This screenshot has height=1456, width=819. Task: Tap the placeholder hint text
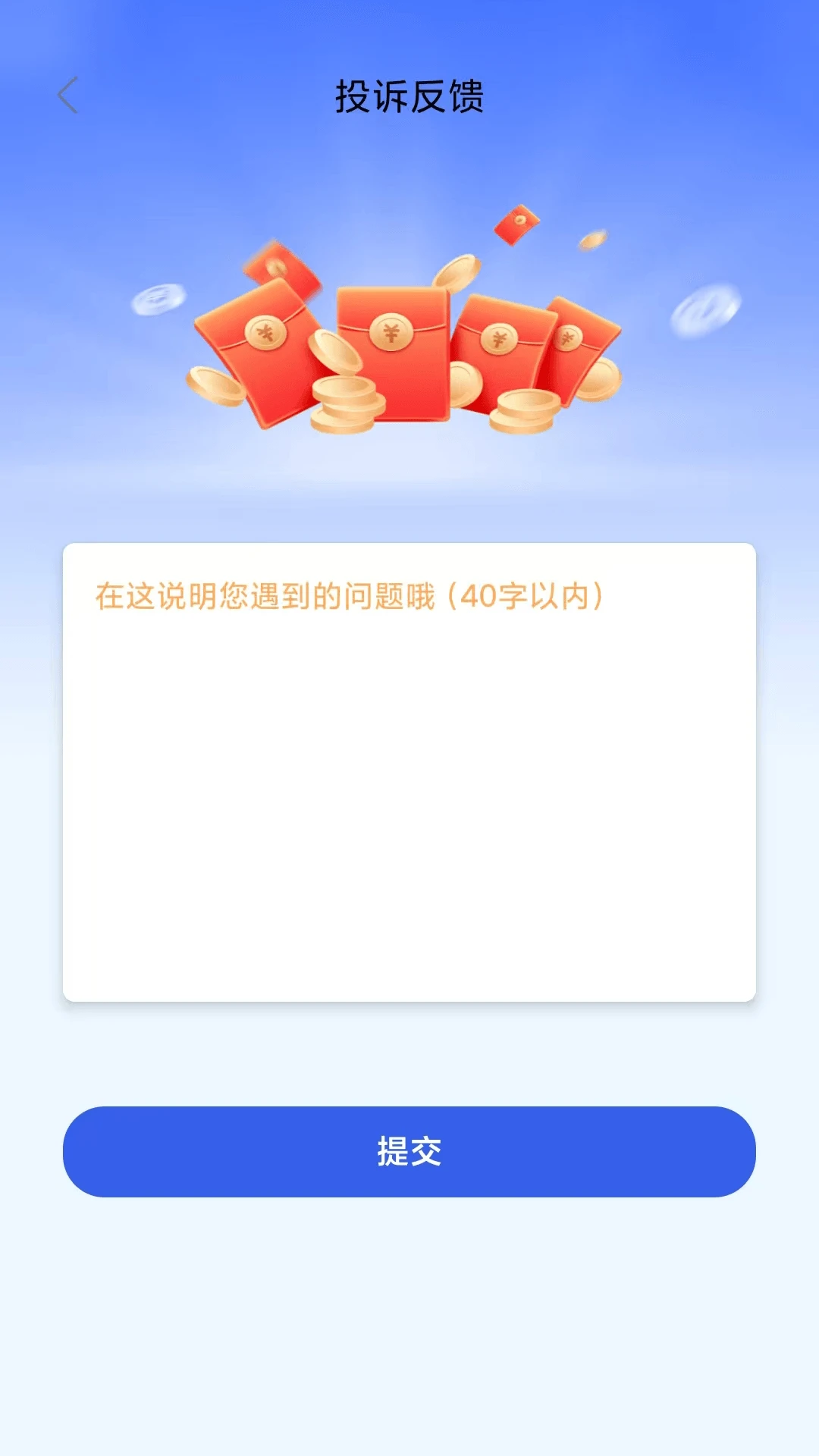click(x=349, y=595)
